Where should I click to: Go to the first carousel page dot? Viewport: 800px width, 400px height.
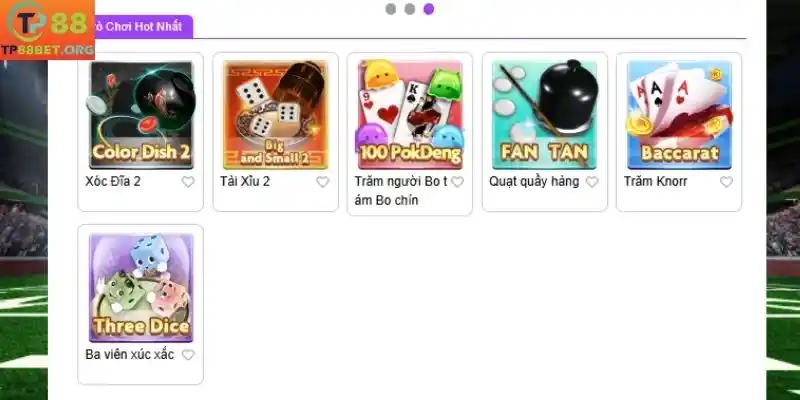(390, 9)
